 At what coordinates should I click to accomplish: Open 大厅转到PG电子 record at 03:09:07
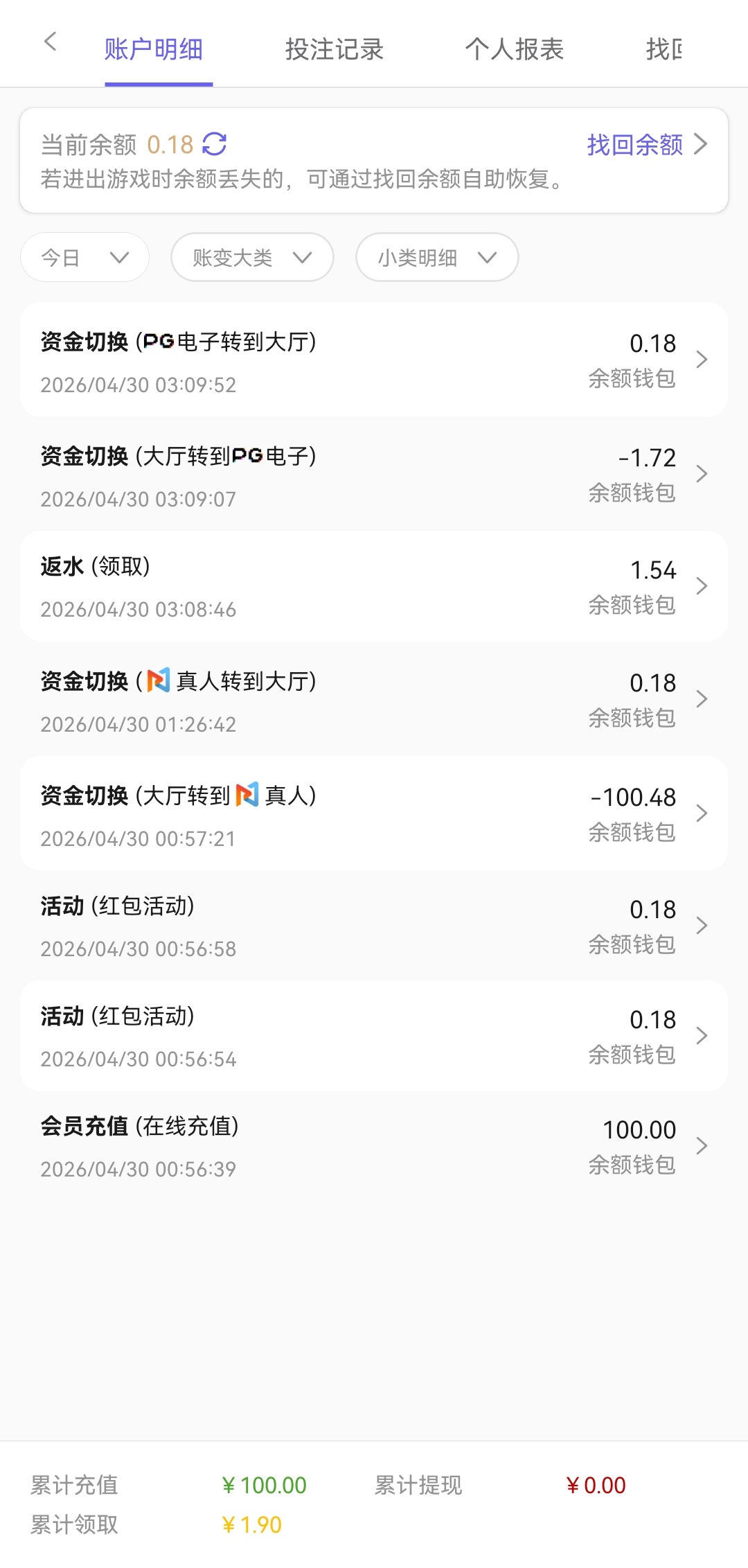[374, 475]
